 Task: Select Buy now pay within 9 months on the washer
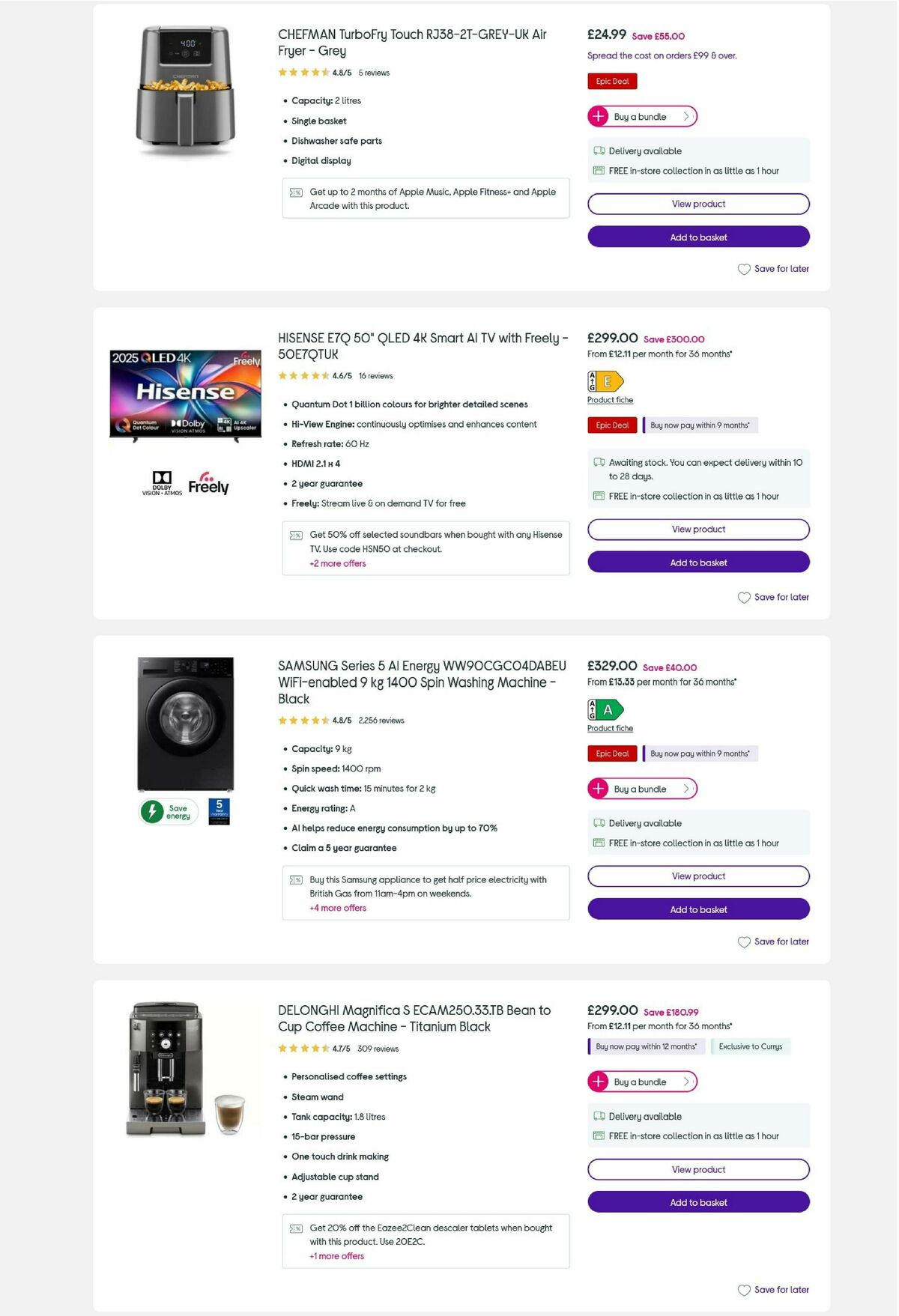(698, 753)
